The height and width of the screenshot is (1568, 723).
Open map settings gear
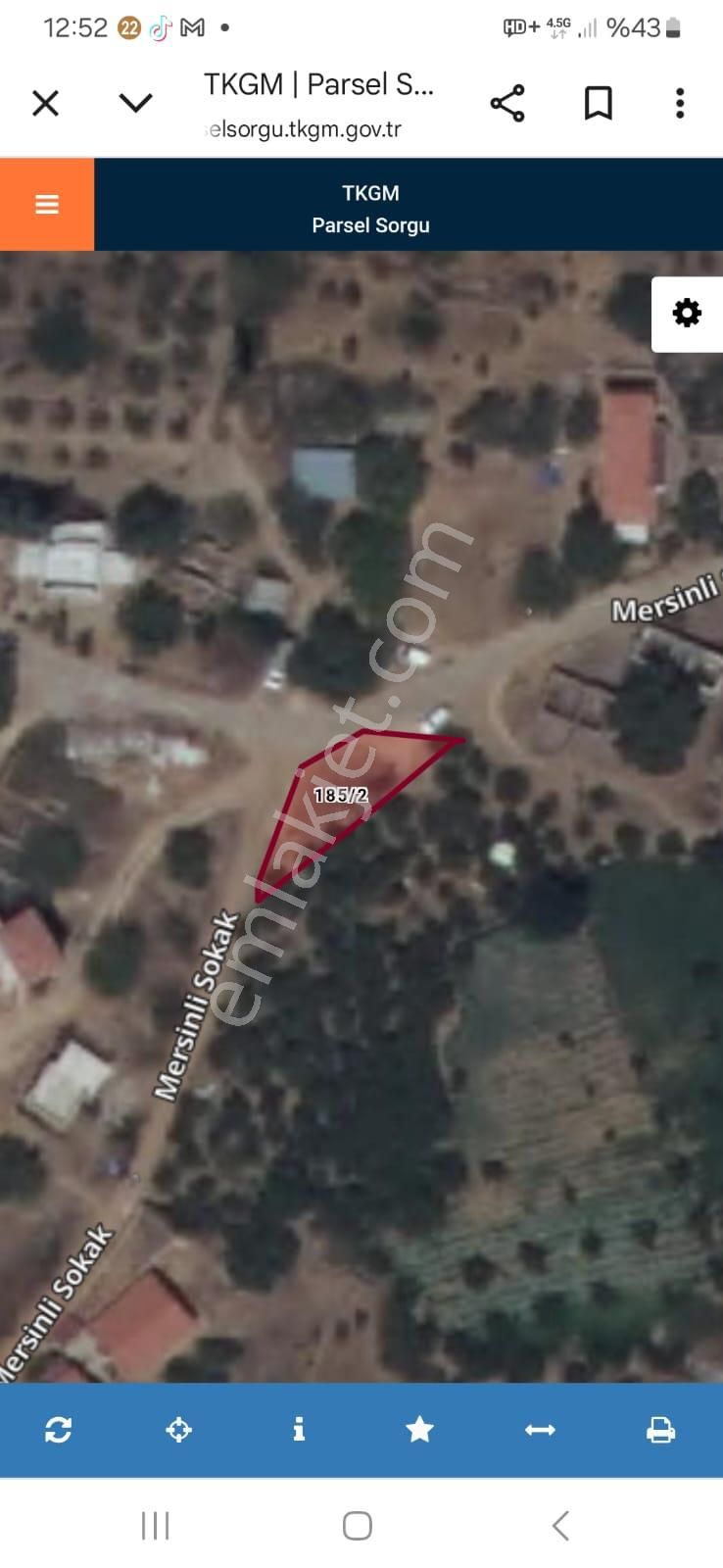click(687, 314)
